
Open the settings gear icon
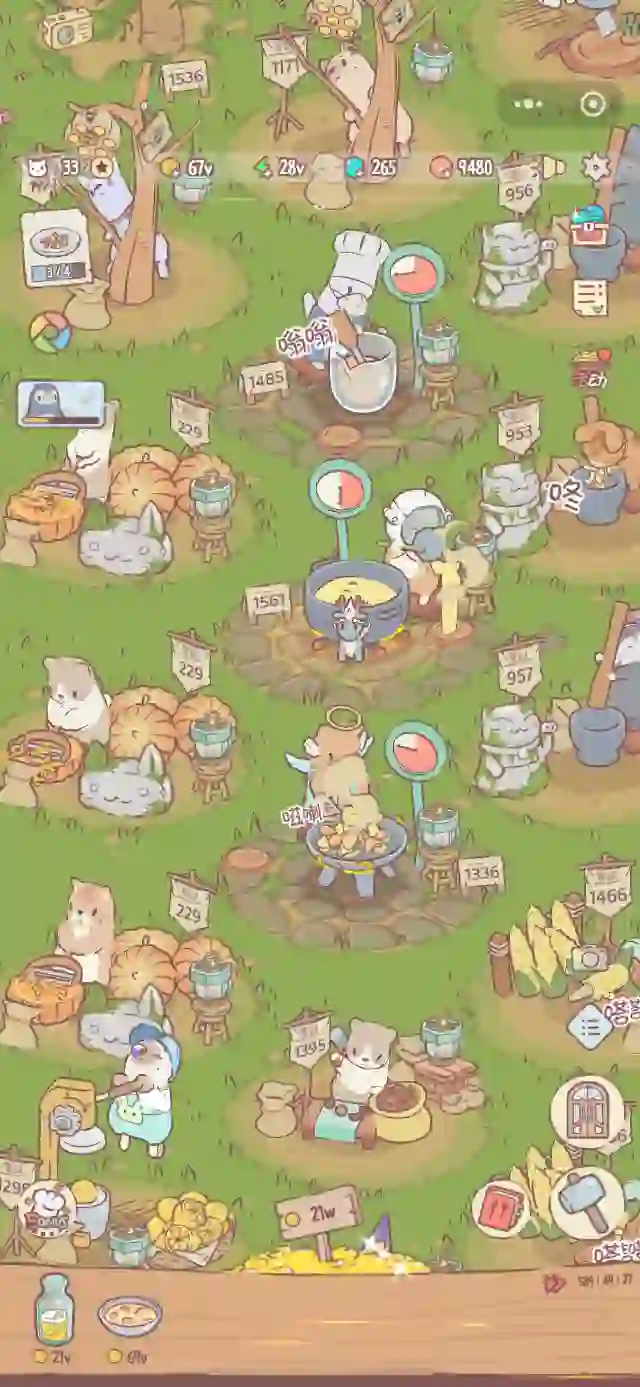596,166
